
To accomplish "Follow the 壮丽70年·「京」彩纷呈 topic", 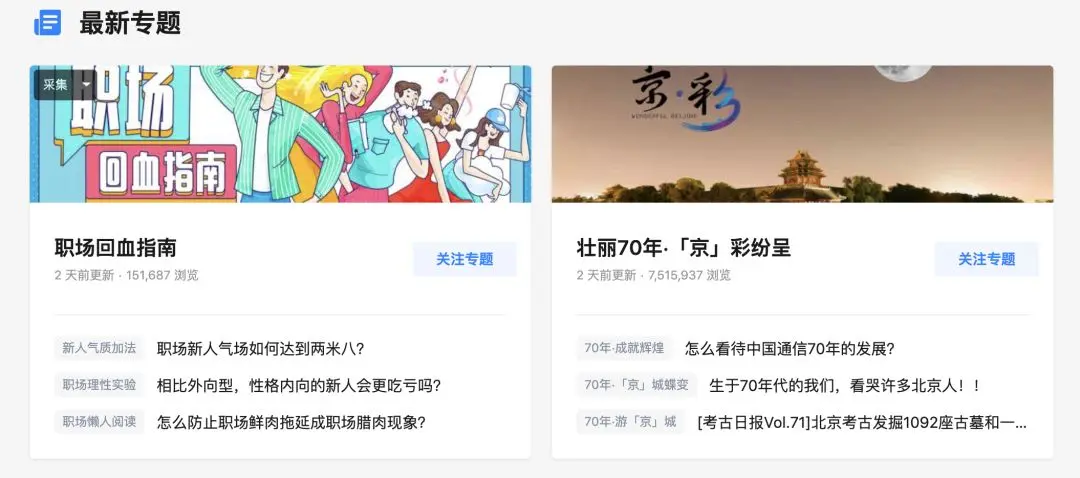I will (x=986, y=259).
